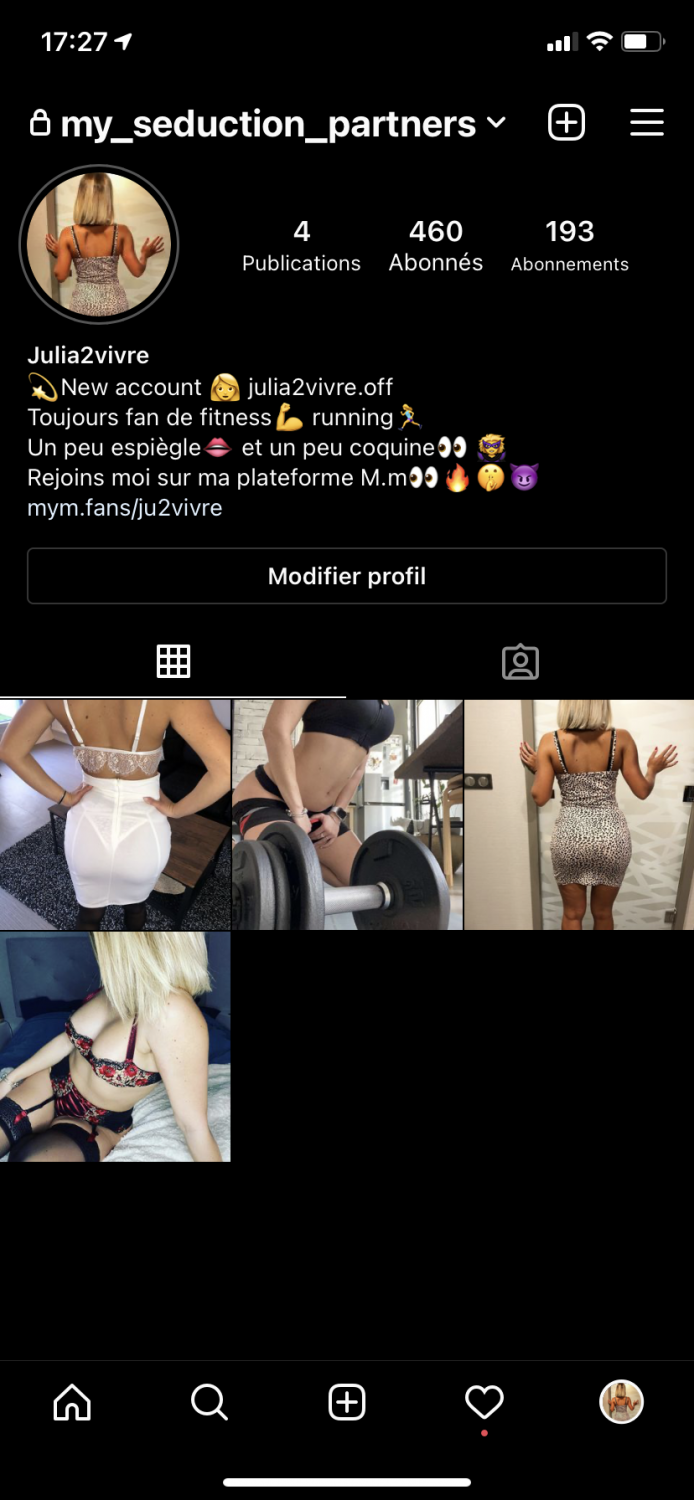Open the activity heart tab
The image size is (694, 1500).
pos(484,1402)
